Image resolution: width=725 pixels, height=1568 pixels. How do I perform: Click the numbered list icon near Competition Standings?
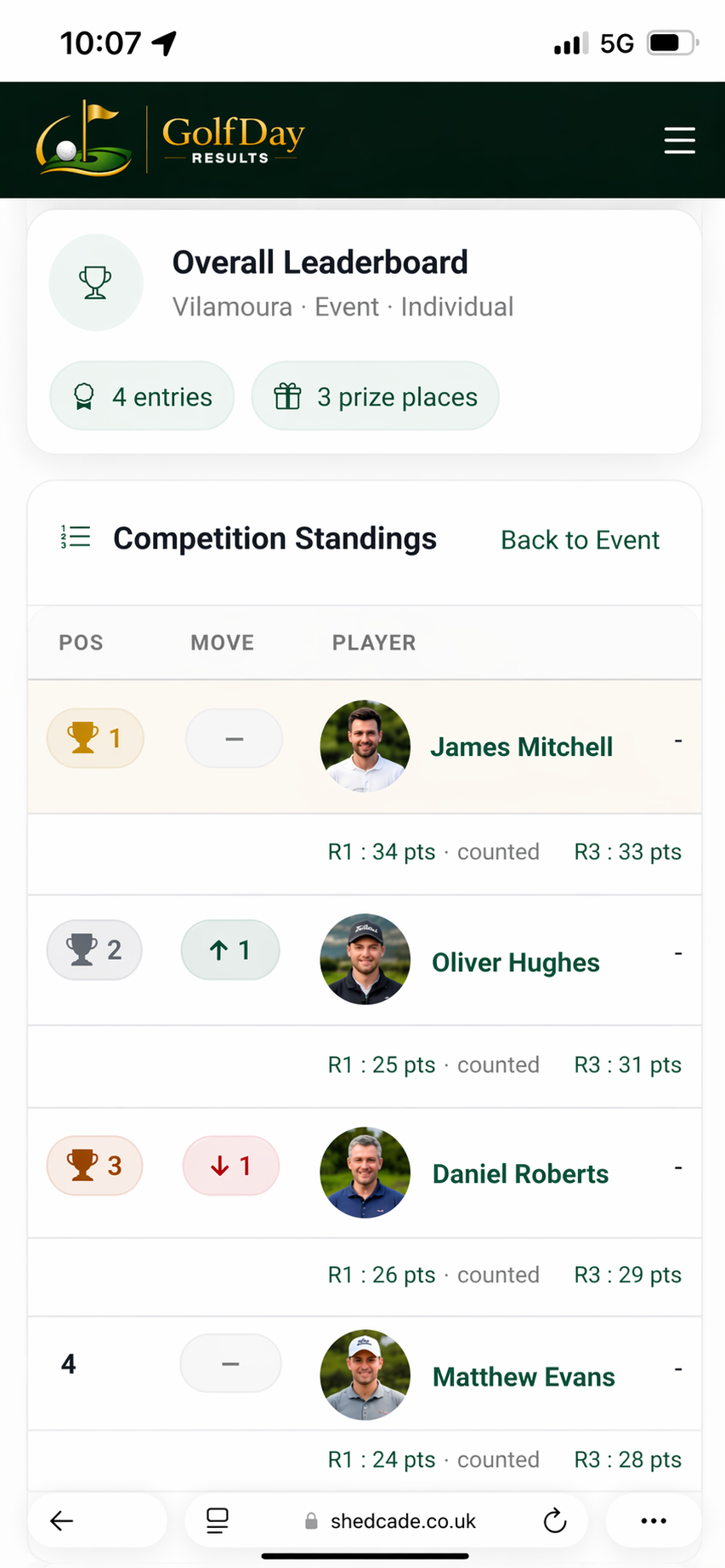(x=75, y=537)
